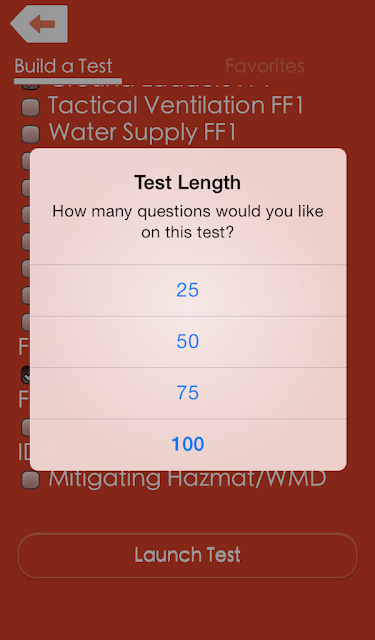The width and height of the screenshot is (375, 640).
Task: Switch to the Favorites tab
Action: coord(264,66)
